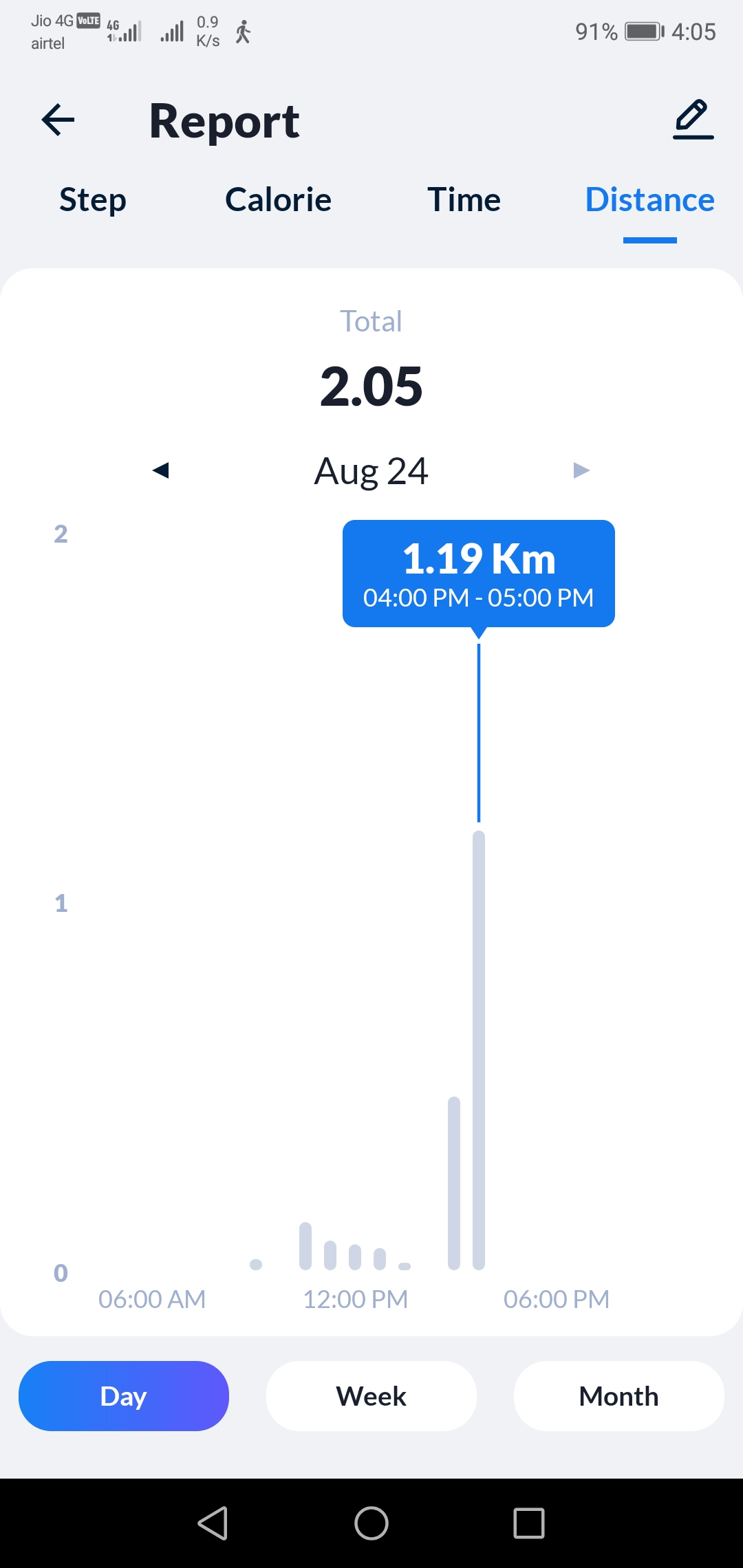Go to the day after Aug 24

point(581,470)
